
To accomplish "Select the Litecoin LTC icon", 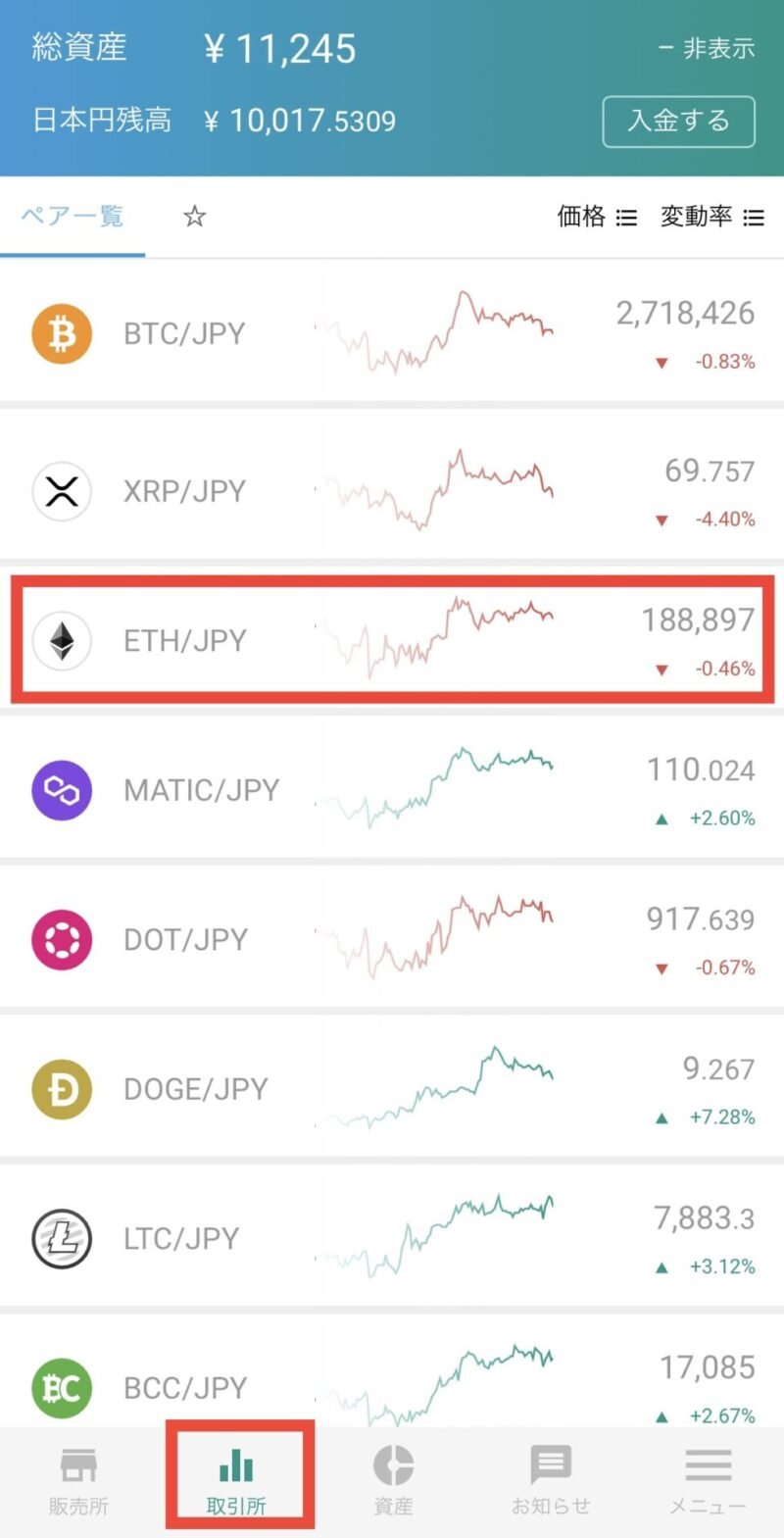I will pos(61,1238).
